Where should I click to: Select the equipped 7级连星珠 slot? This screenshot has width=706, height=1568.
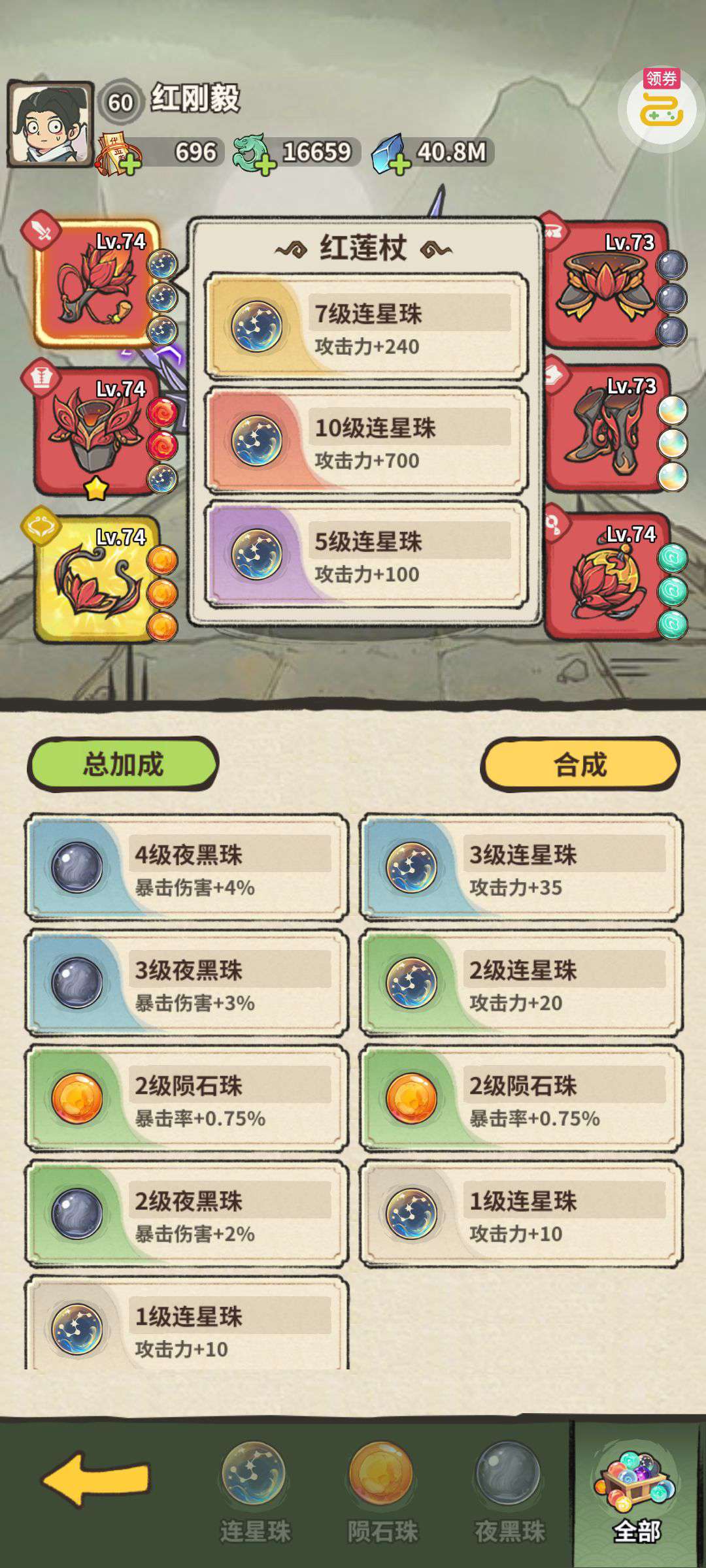[366, 327]
